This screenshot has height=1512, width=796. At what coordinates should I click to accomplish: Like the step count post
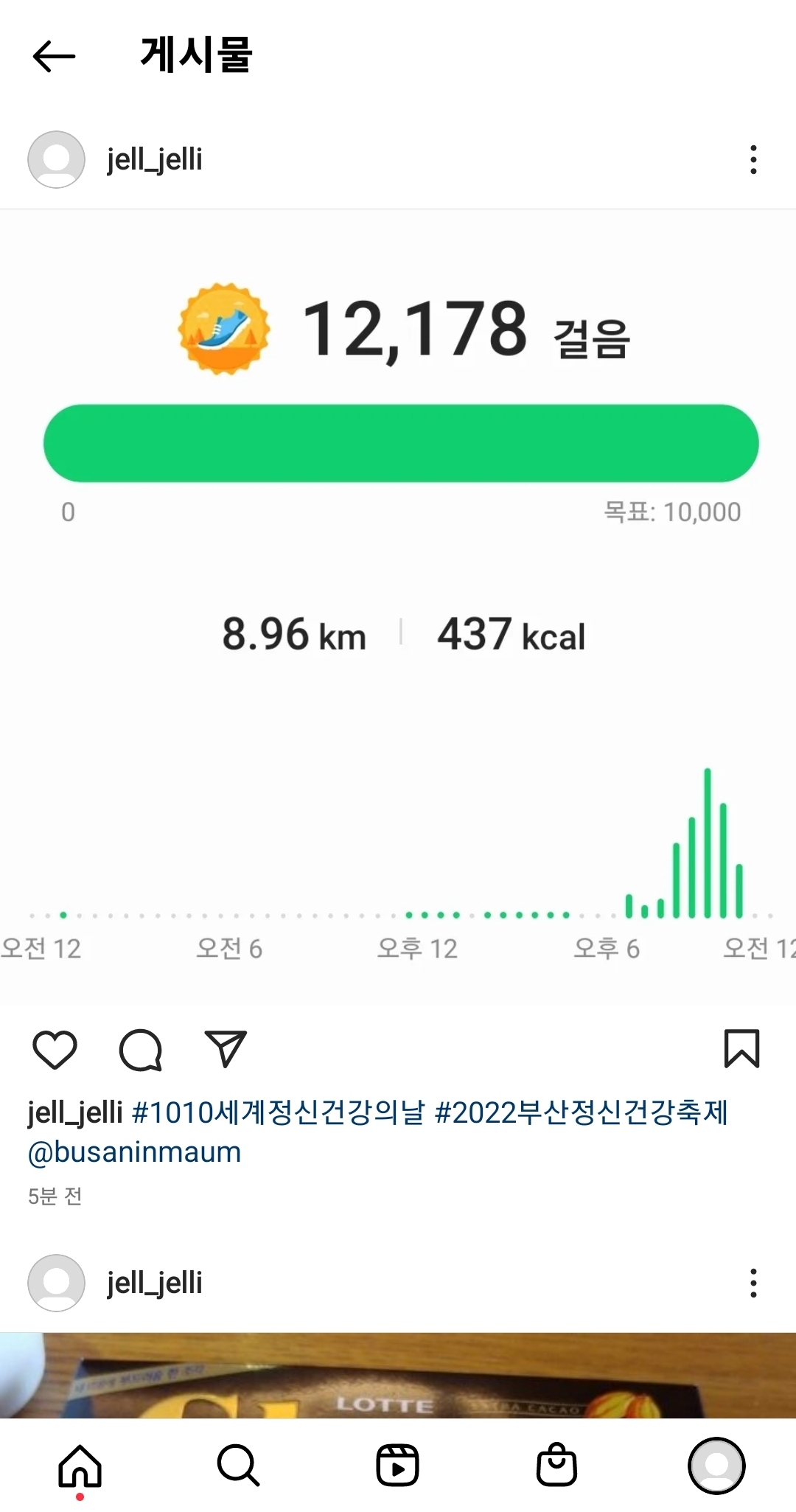55,1049
